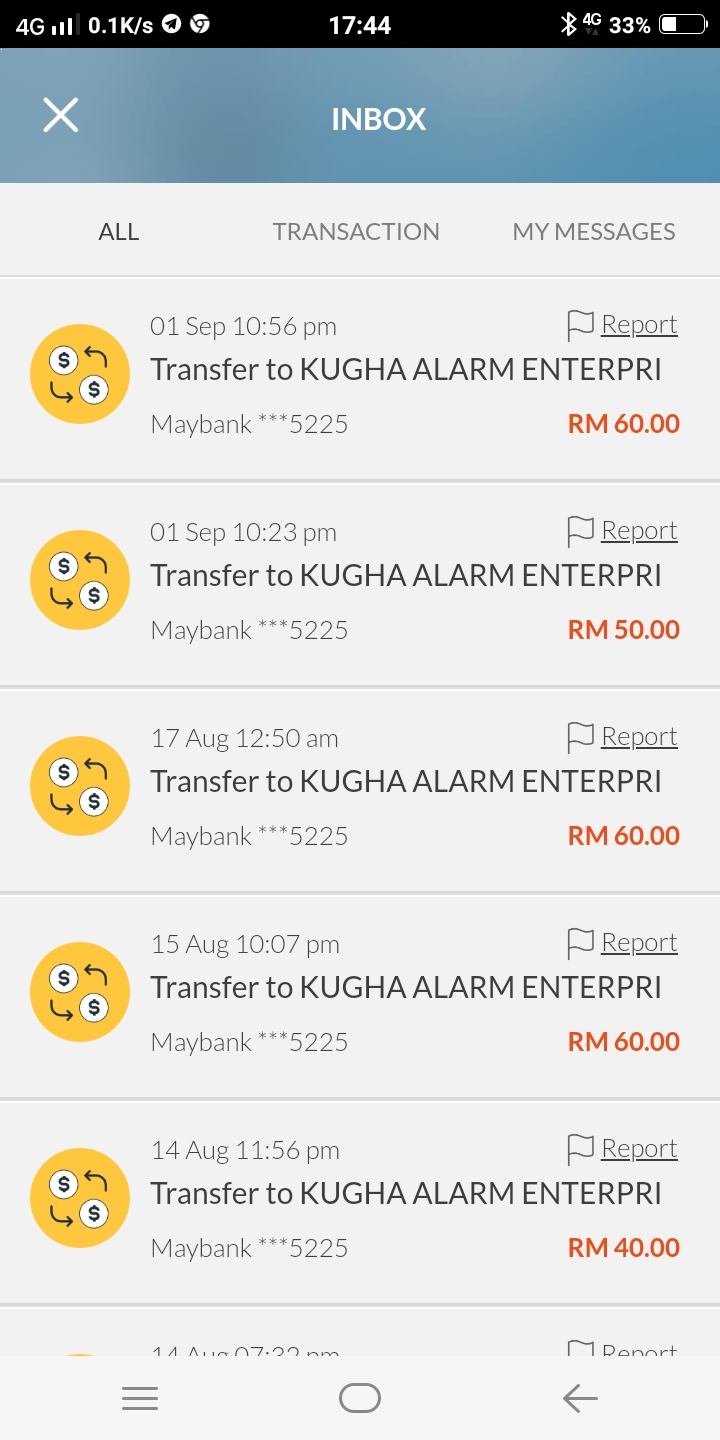This screenshot has width=720, height=1440.
Task: Switch to the MY MESSAGES tab
Action: point(594,232)
